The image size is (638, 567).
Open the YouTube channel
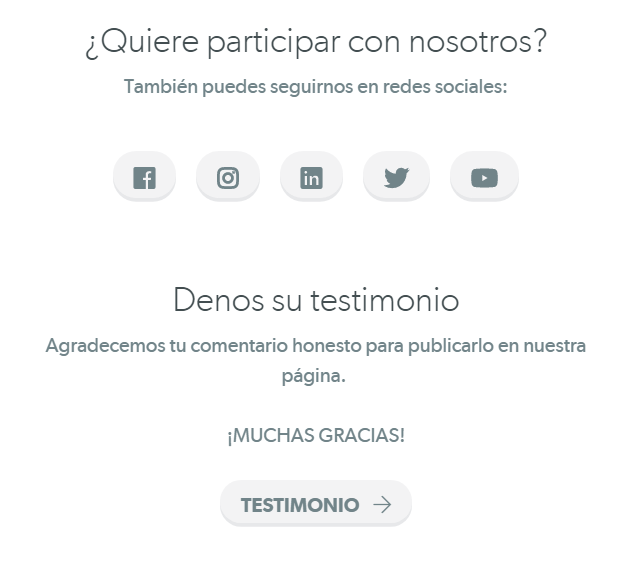(x=484, y=177)
